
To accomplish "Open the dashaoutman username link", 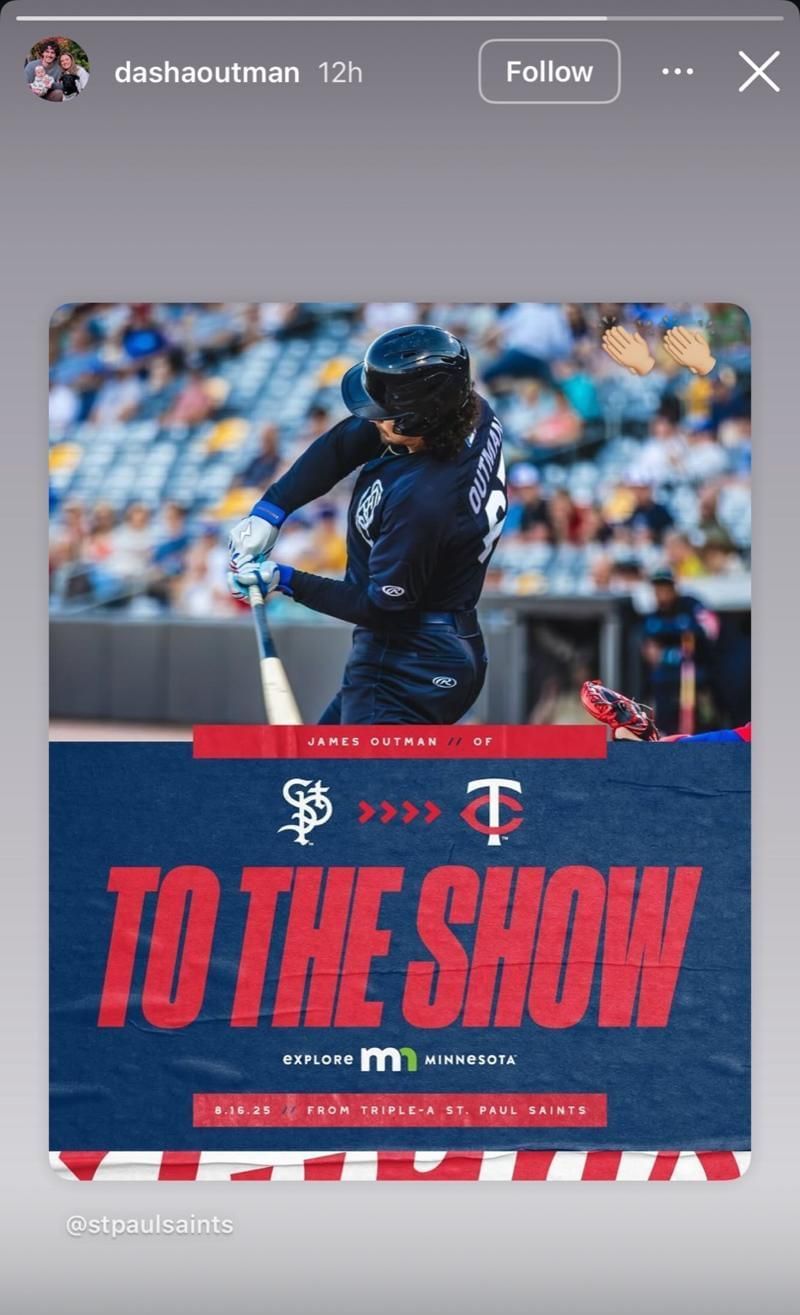I will (206, 72).
